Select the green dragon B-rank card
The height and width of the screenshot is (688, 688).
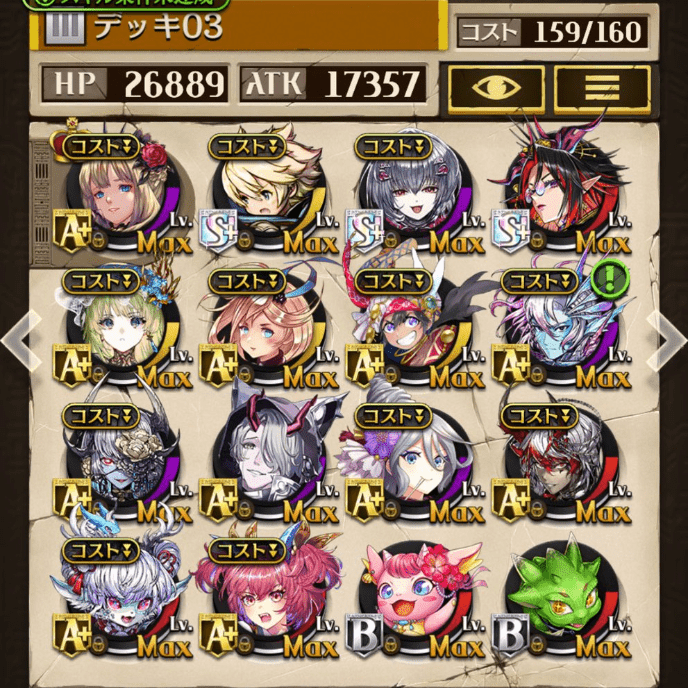point(556,600)
